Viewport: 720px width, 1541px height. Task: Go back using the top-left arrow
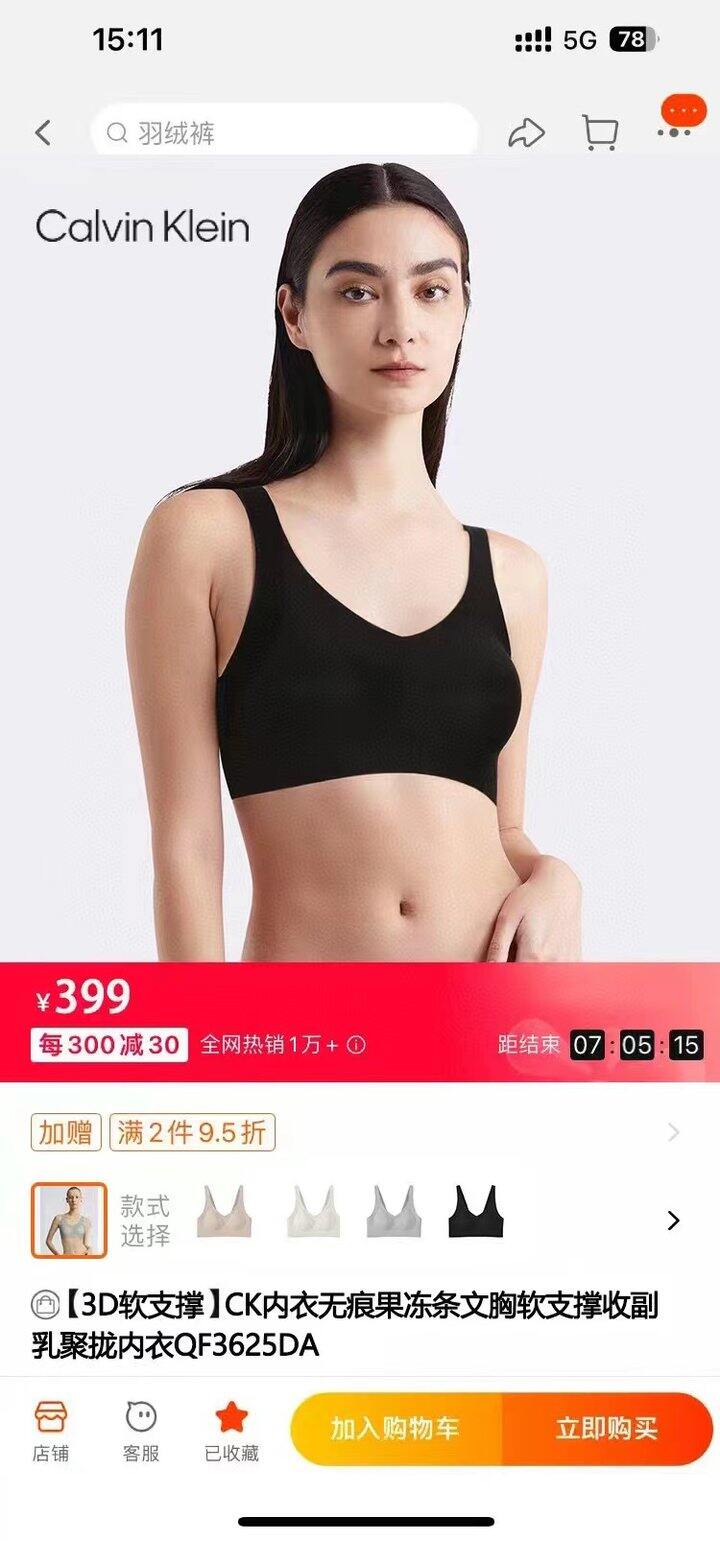(x=43, y=133)
